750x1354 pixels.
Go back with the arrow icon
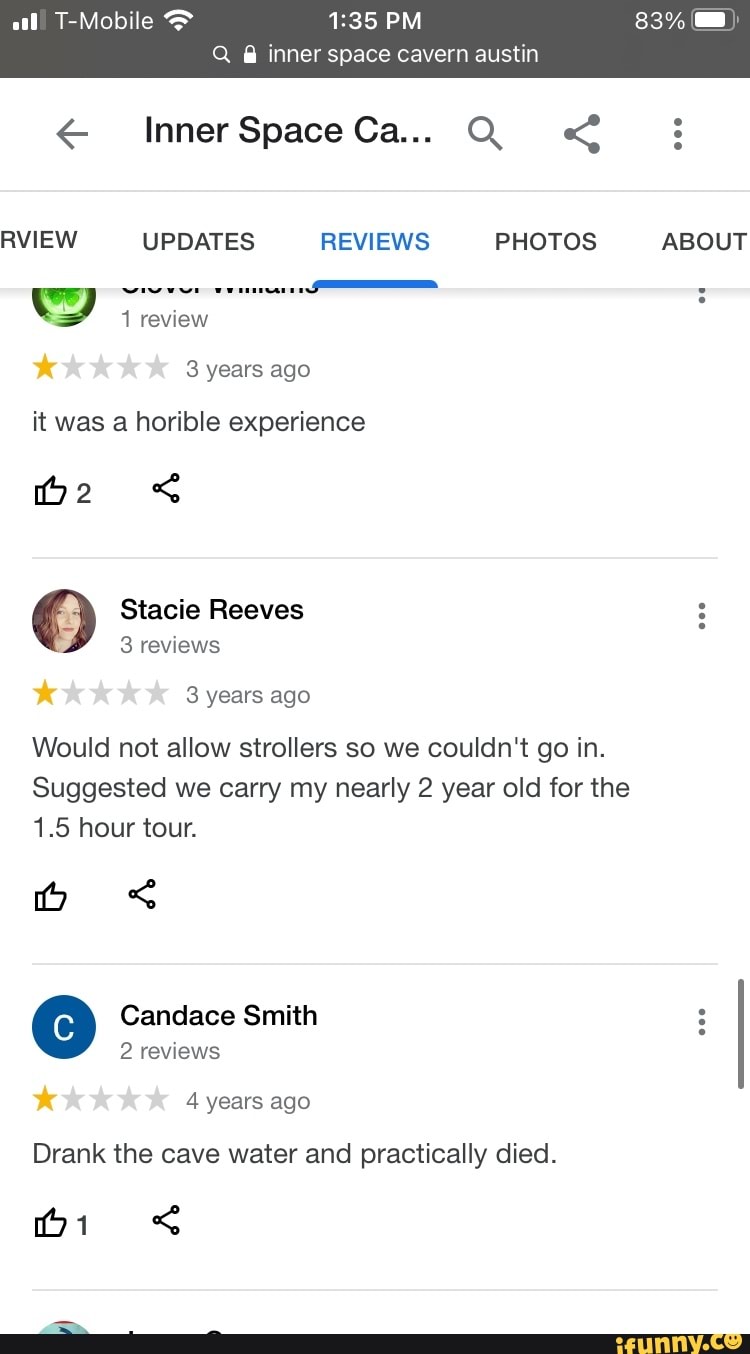(72, 133)
